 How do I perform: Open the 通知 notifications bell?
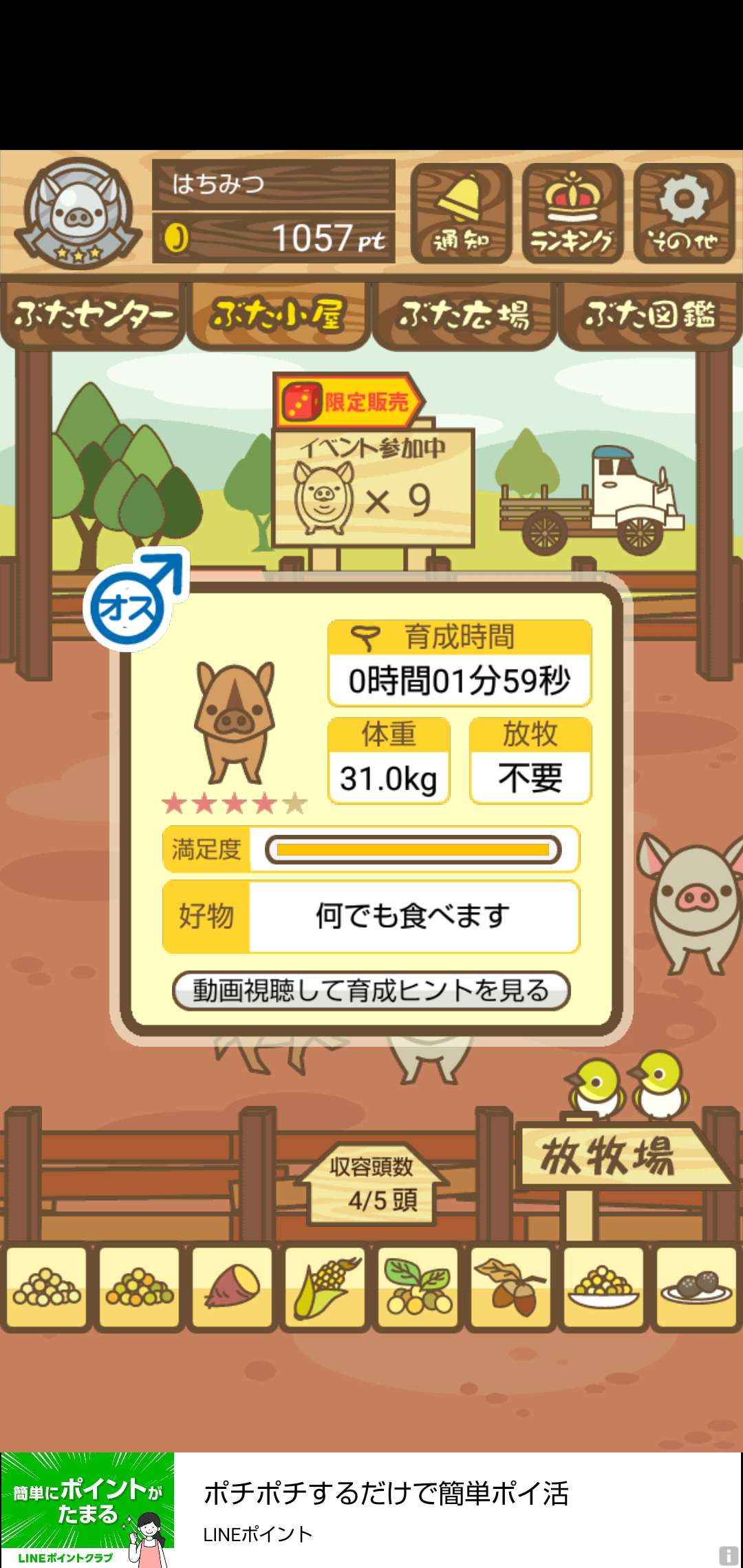461,214
